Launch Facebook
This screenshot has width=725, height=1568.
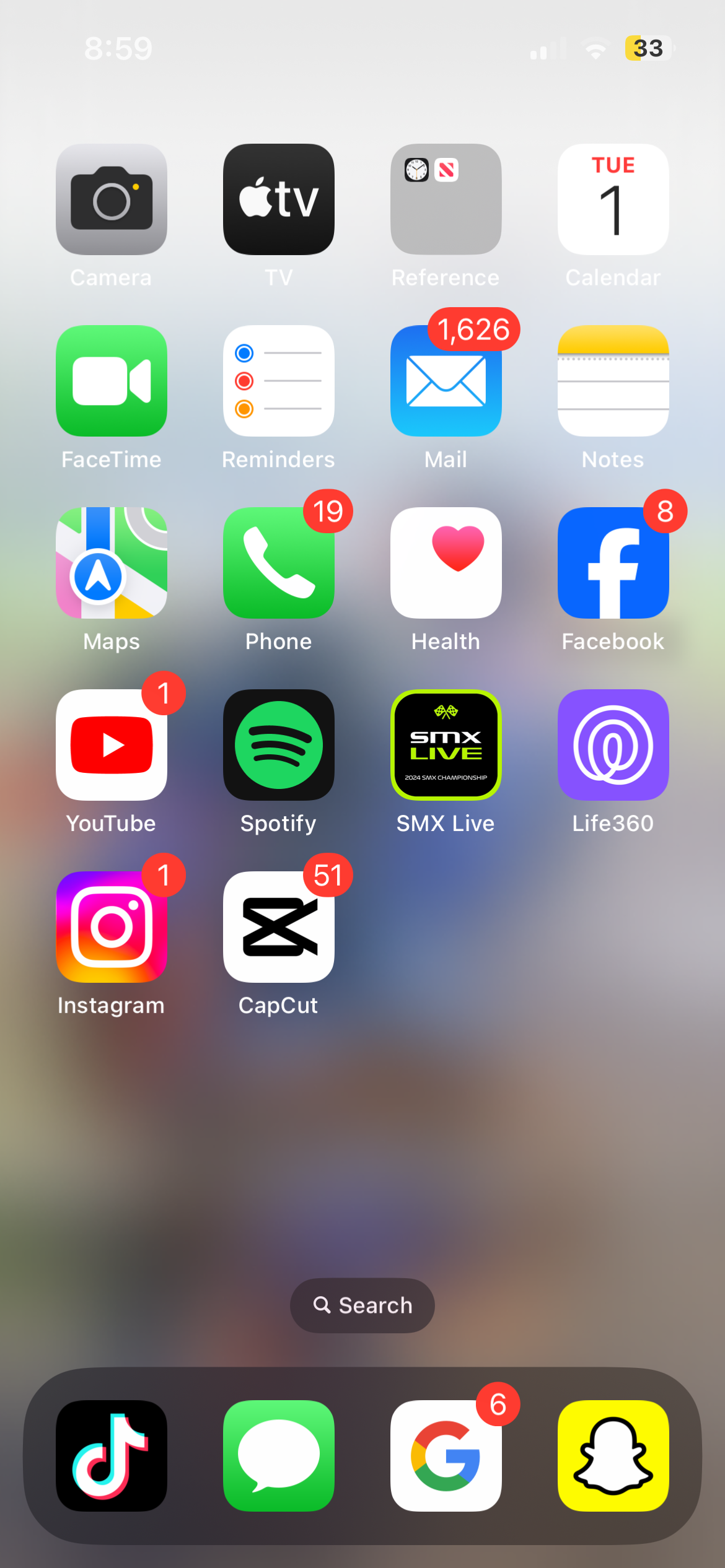coord(613,563)
